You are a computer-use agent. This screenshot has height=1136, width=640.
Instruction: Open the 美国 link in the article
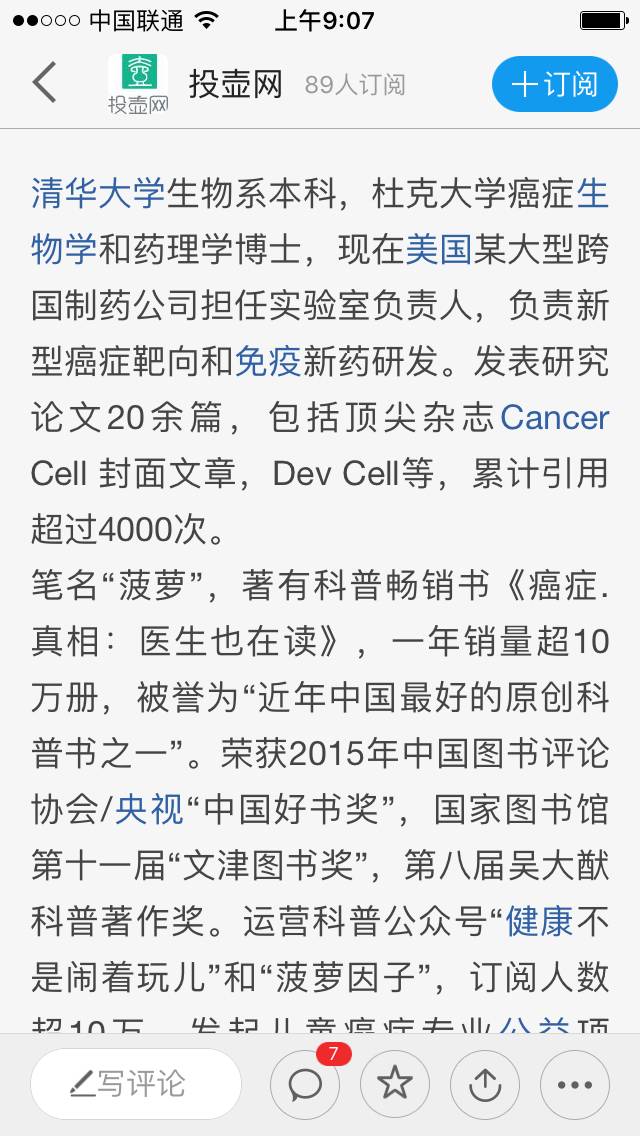pos(437,248)
